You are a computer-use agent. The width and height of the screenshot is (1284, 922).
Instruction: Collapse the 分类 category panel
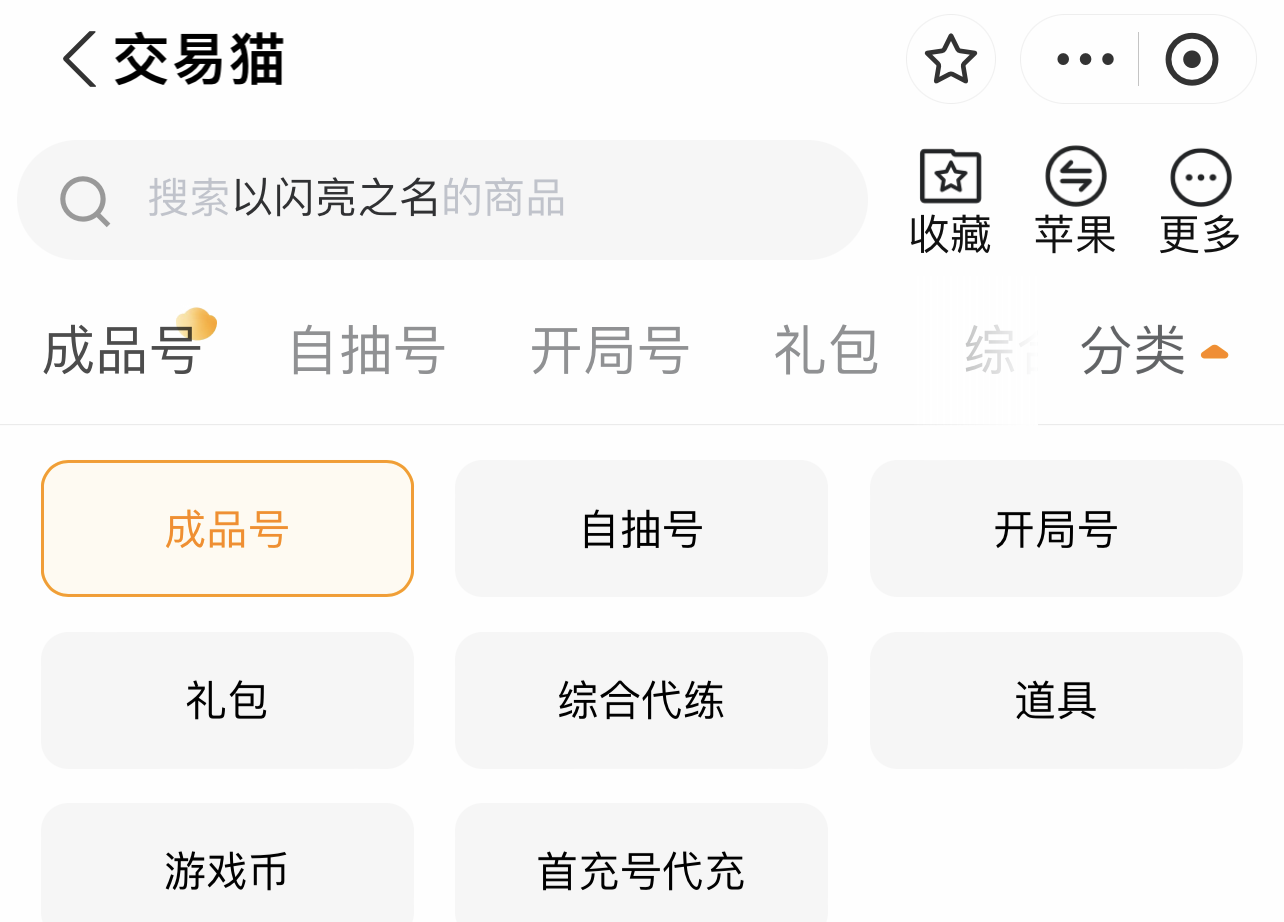pyautogui.click(x=1154, y=351)
